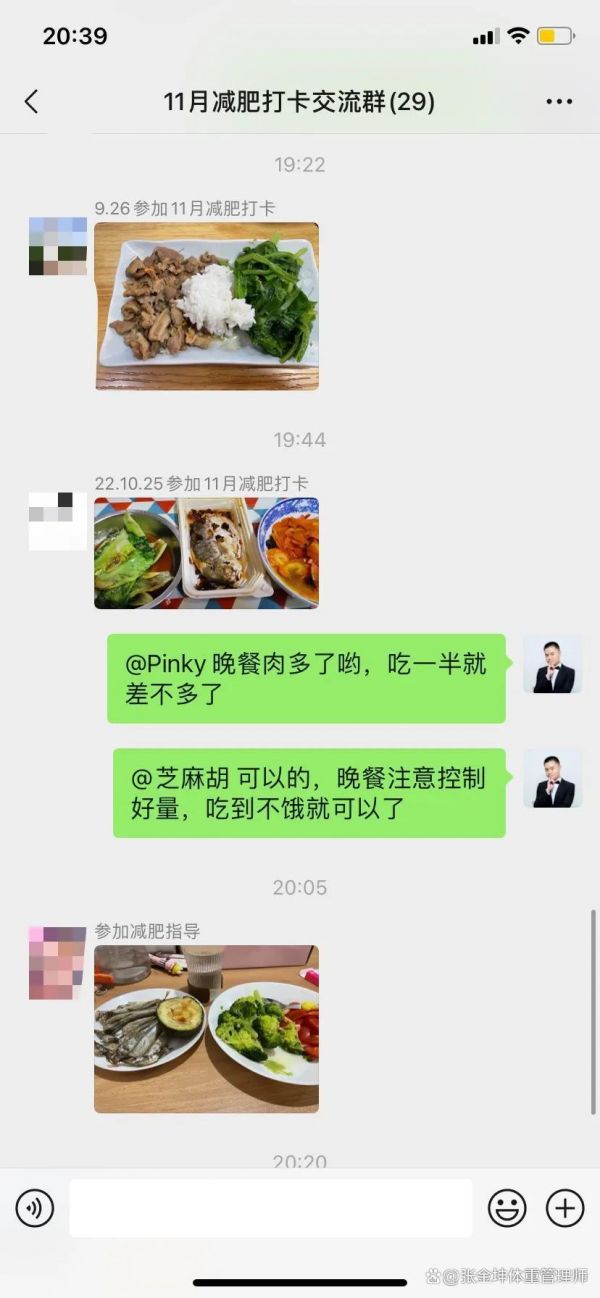Open the 19:44 three-dish meal photo
Viewport: 600px width, 1298px height.
[207, 553]
